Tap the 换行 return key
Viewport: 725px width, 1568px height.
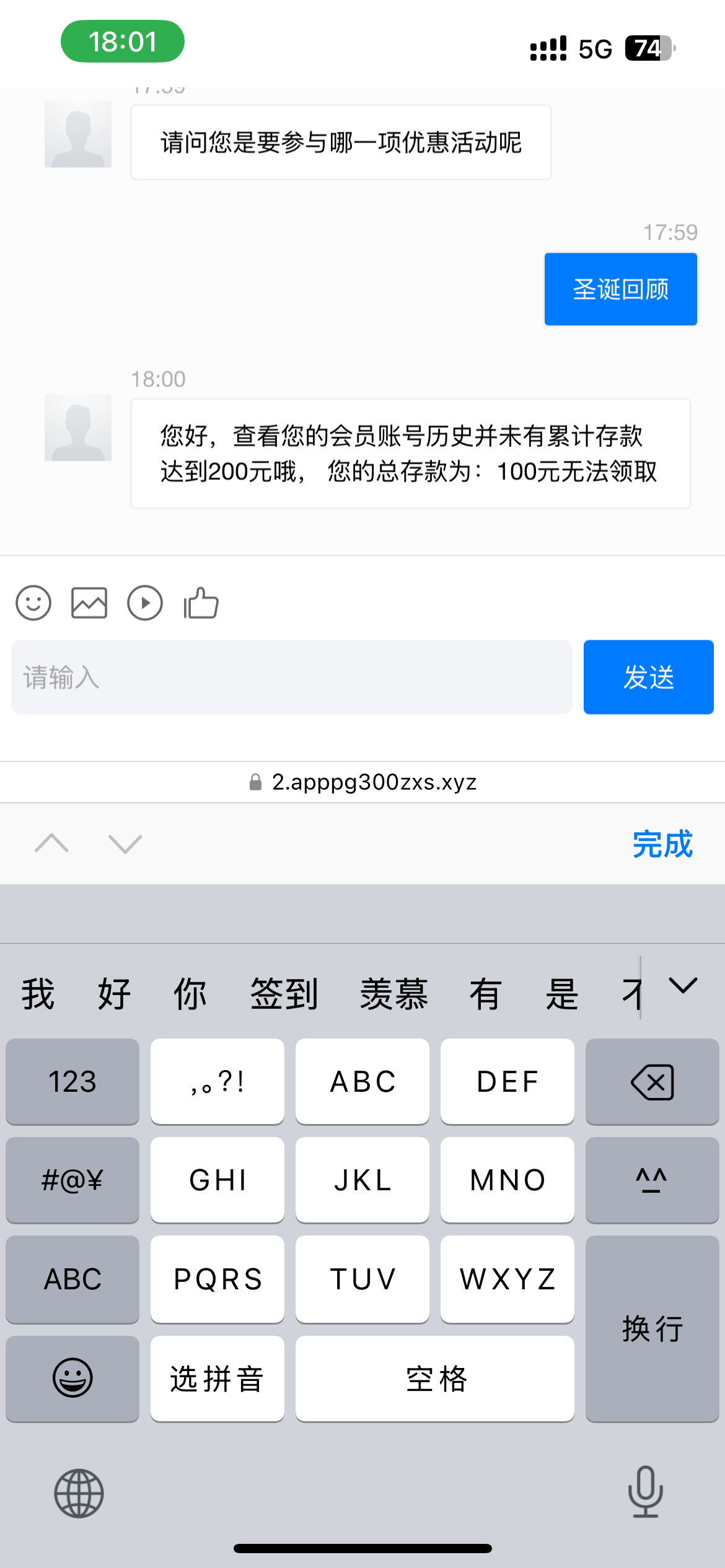(x=652, y=1328)
